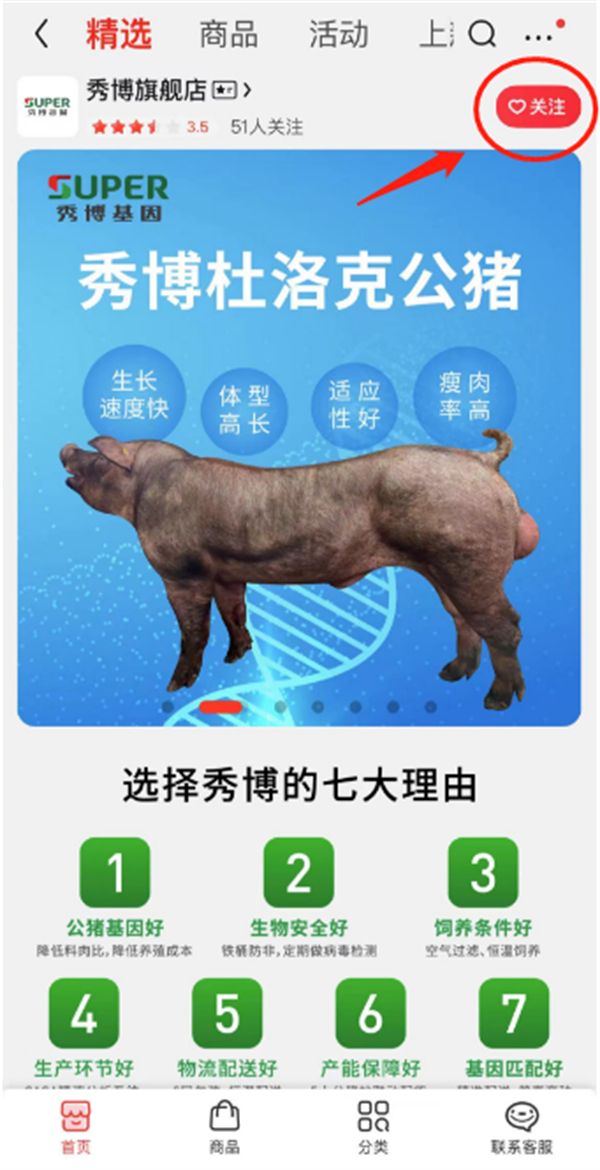Switch to the 活动 top tab
This screenshot has height=1170, width=600.
pyautogui.click(x=338, y=35)
